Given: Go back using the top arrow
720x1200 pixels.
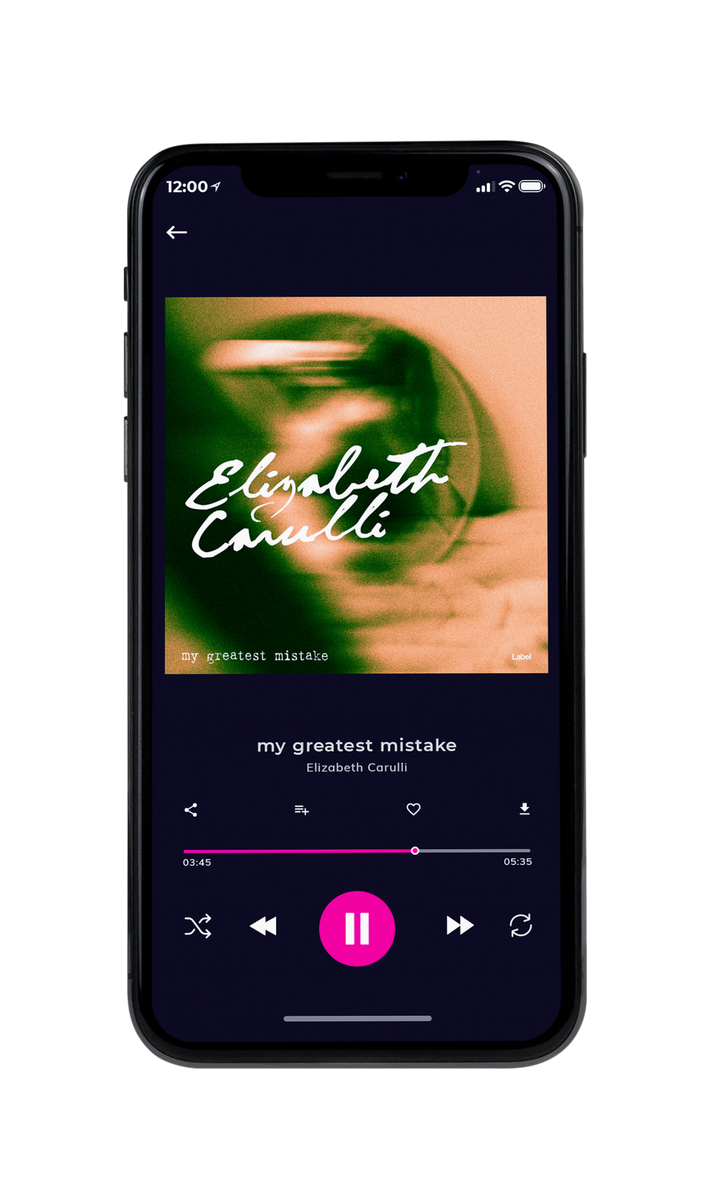Looking at the screenshot, I should (x=177, y=232).
